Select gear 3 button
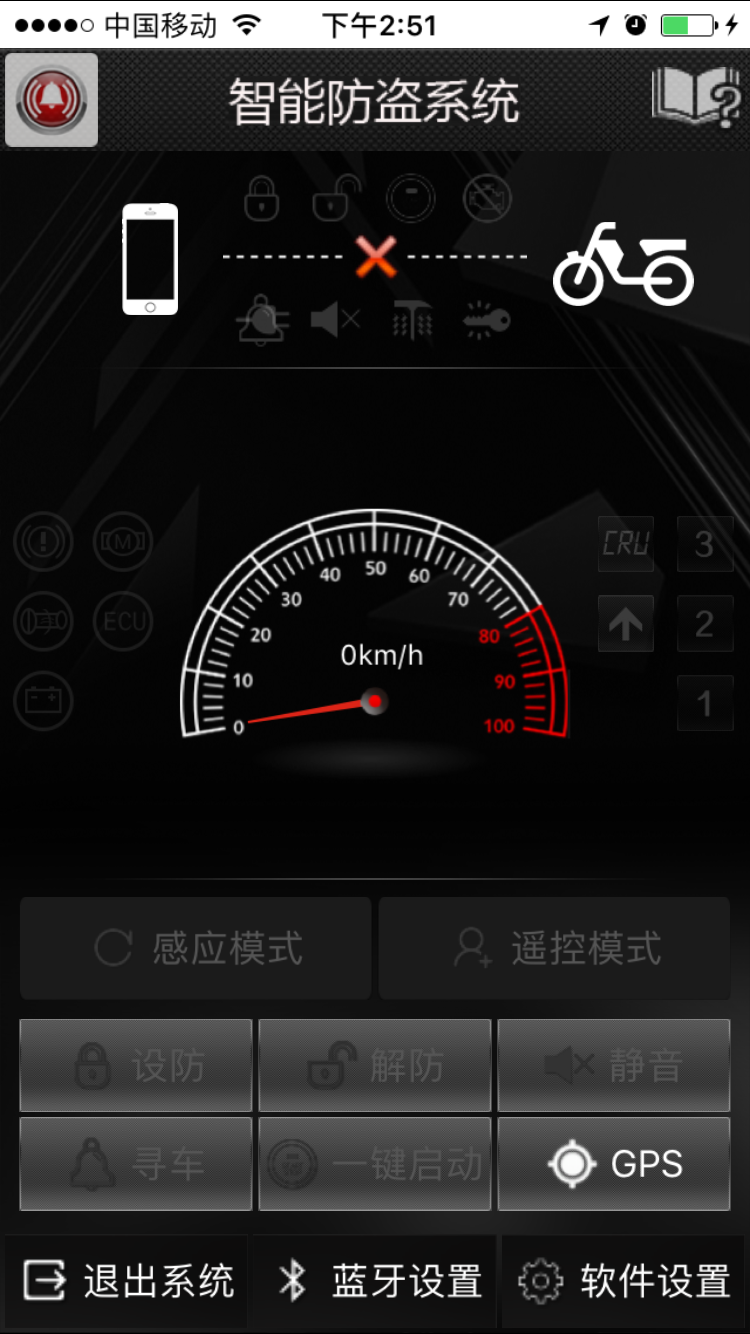The height and width of the screenshot is (1334, 750). [x=704, y=544]
